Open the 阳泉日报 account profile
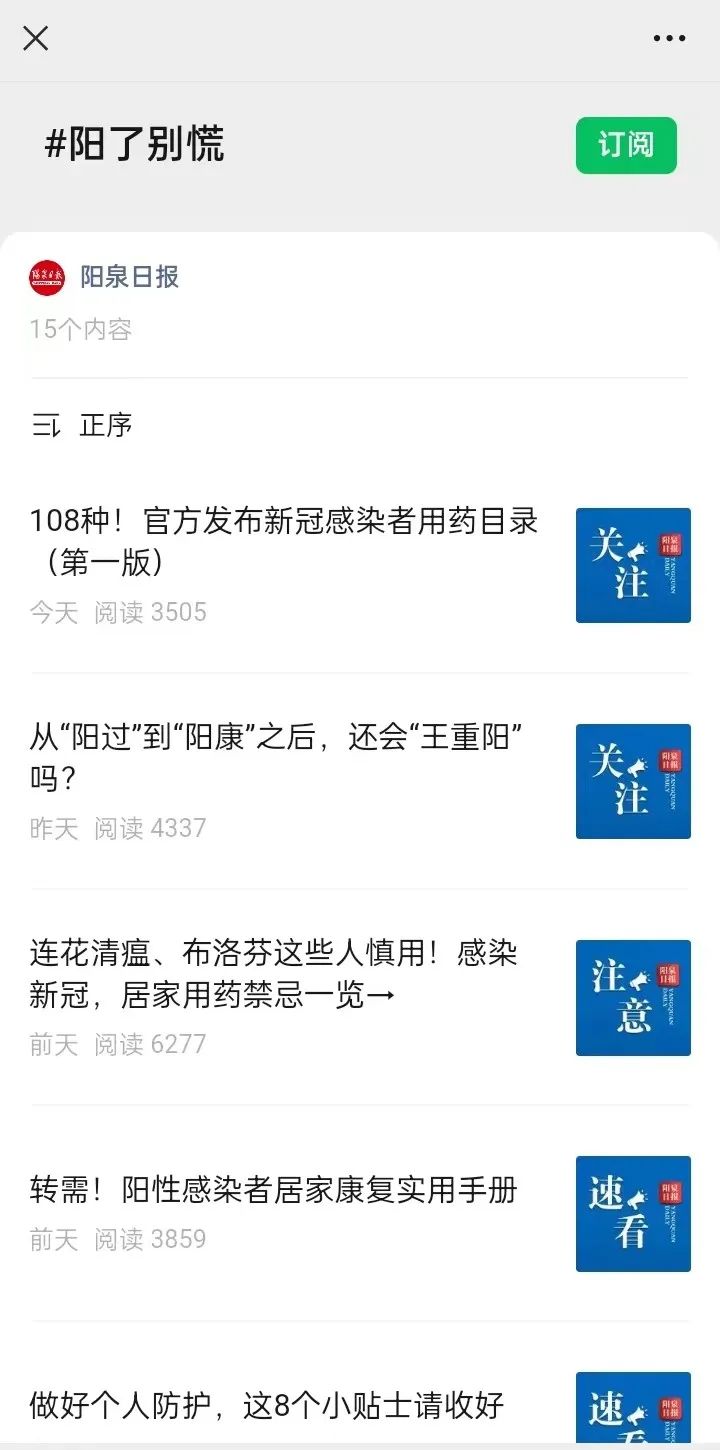The image size is (720, 1450). click(x=129, y=276)
